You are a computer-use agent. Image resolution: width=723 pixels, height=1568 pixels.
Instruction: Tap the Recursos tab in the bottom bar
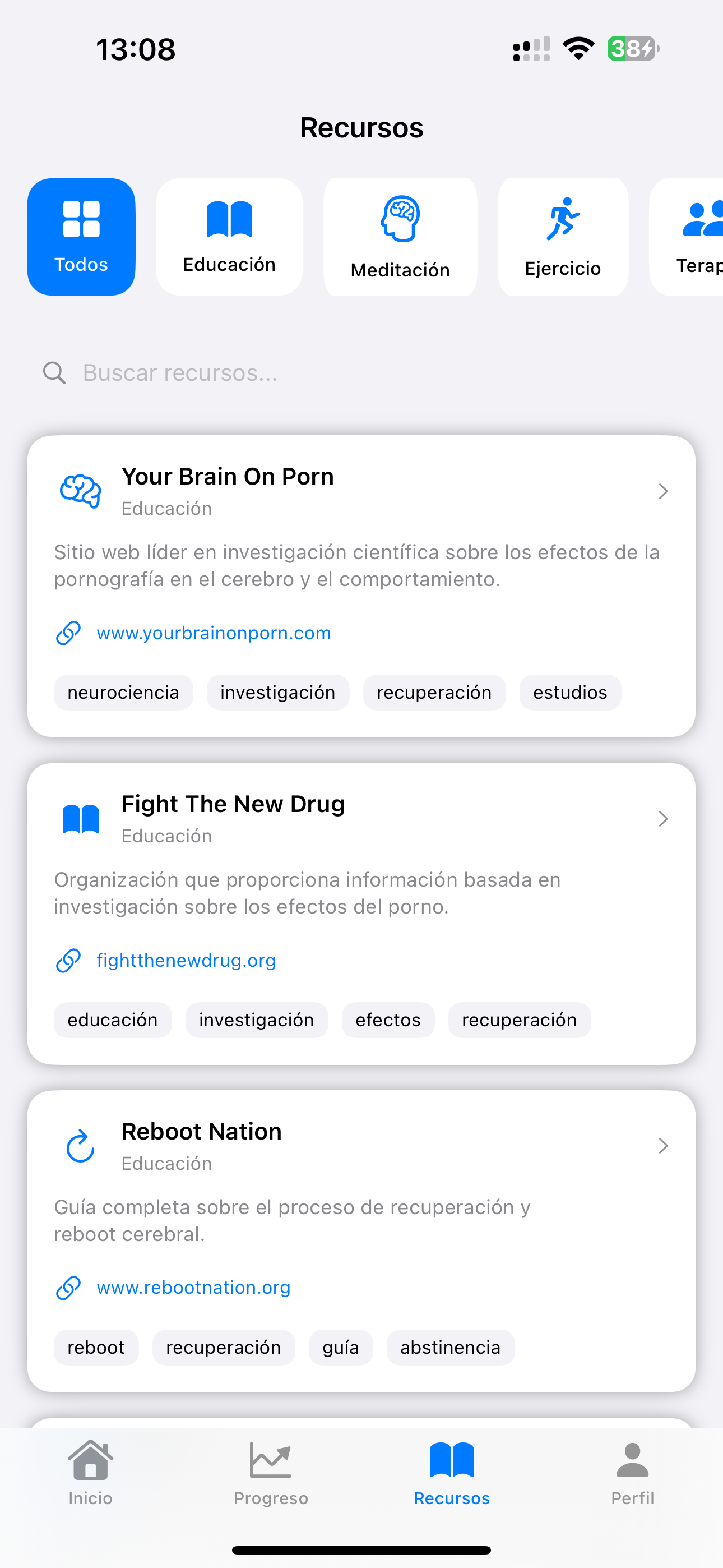click(452, 1472)
